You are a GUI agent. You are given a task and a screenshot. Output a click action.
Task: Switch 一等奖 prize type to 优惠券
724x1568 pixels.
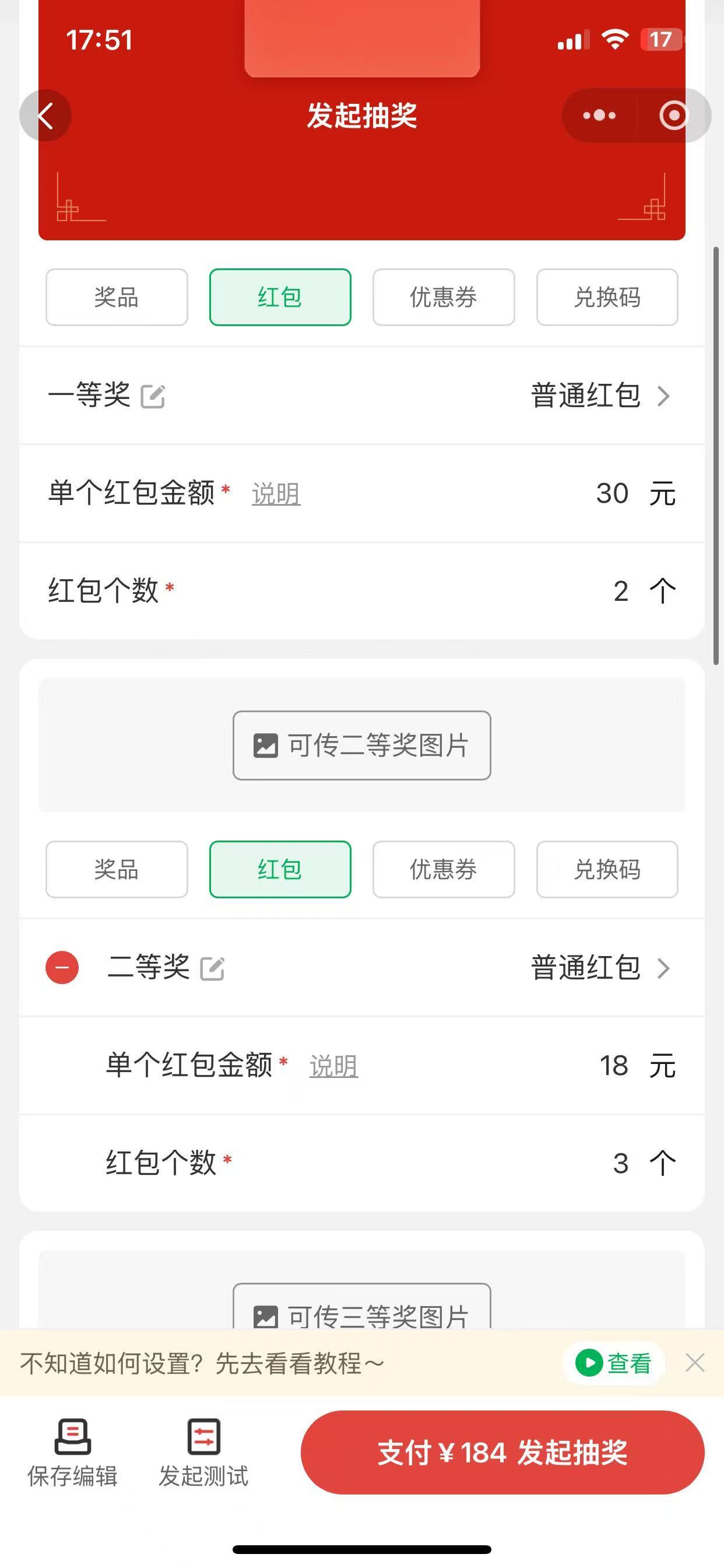click(443, 297)
